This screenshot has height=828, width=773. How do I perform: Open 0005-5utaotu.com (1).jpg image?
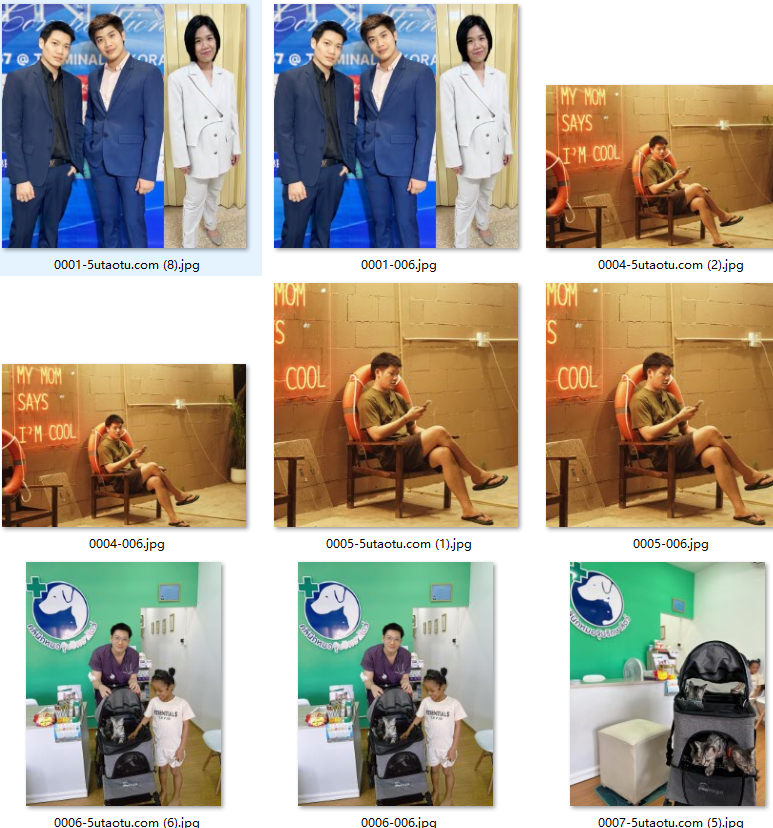pos(396,405)
